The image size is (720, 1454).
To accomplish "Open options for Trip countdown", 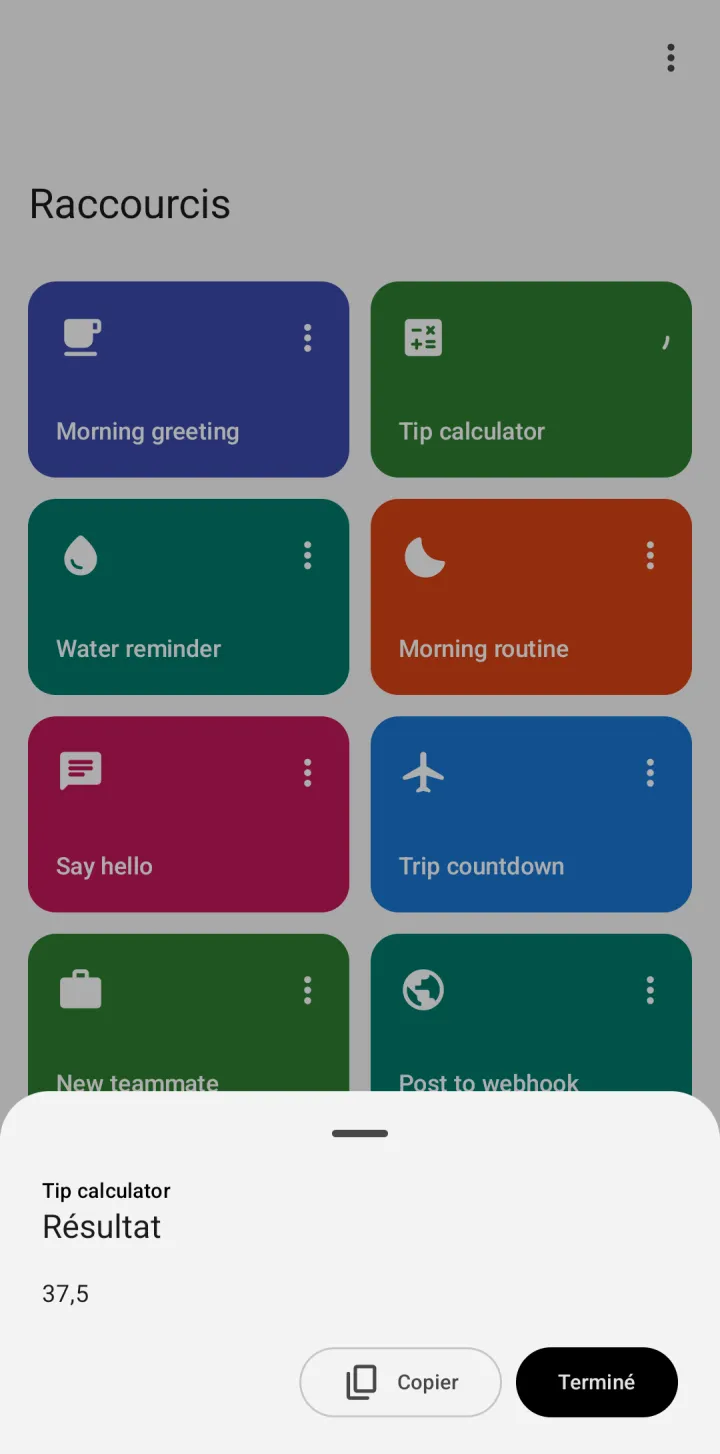I will [650, 772].
